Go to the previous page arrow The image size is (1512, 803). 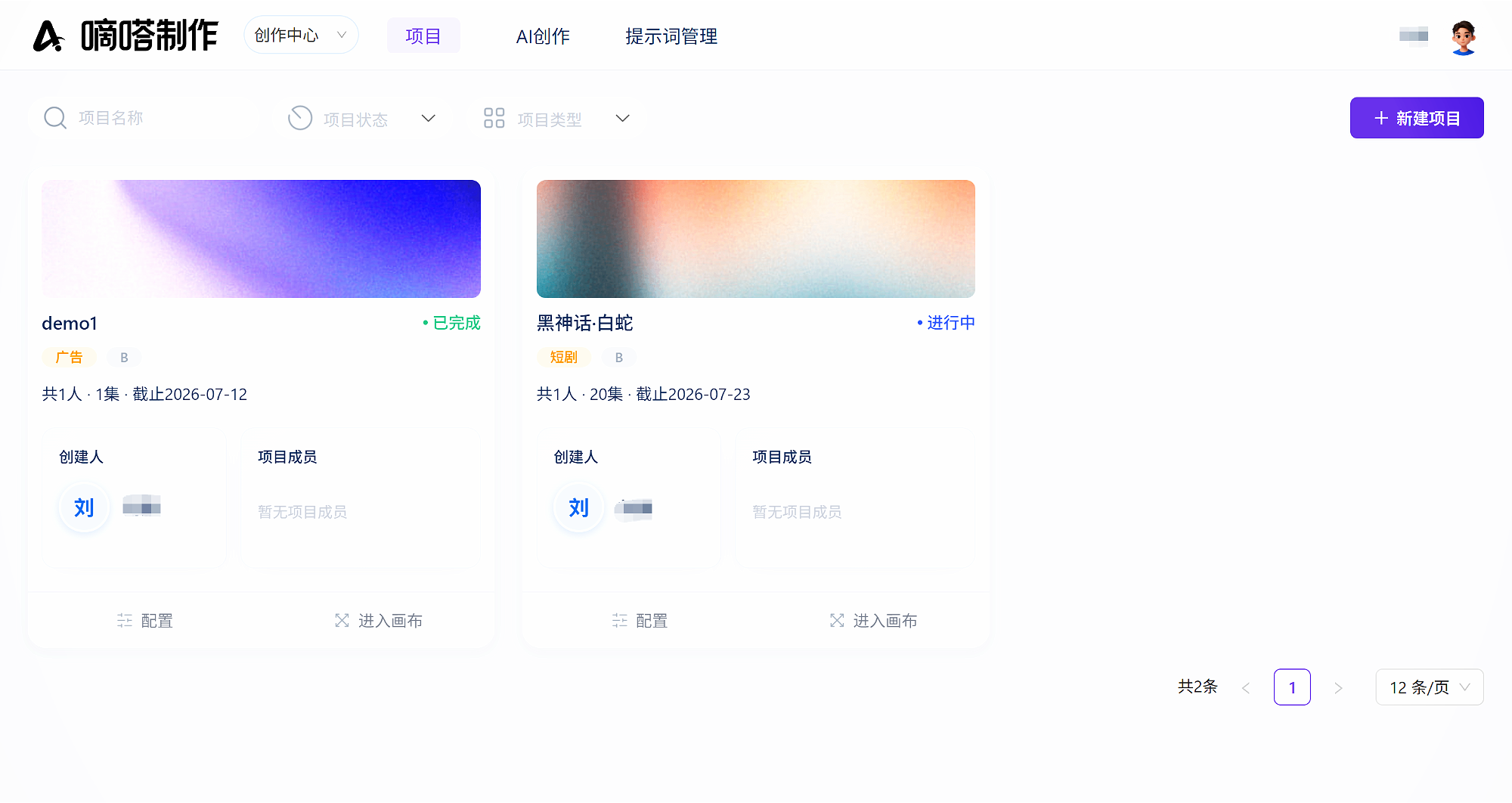(x=1246, y=687)
